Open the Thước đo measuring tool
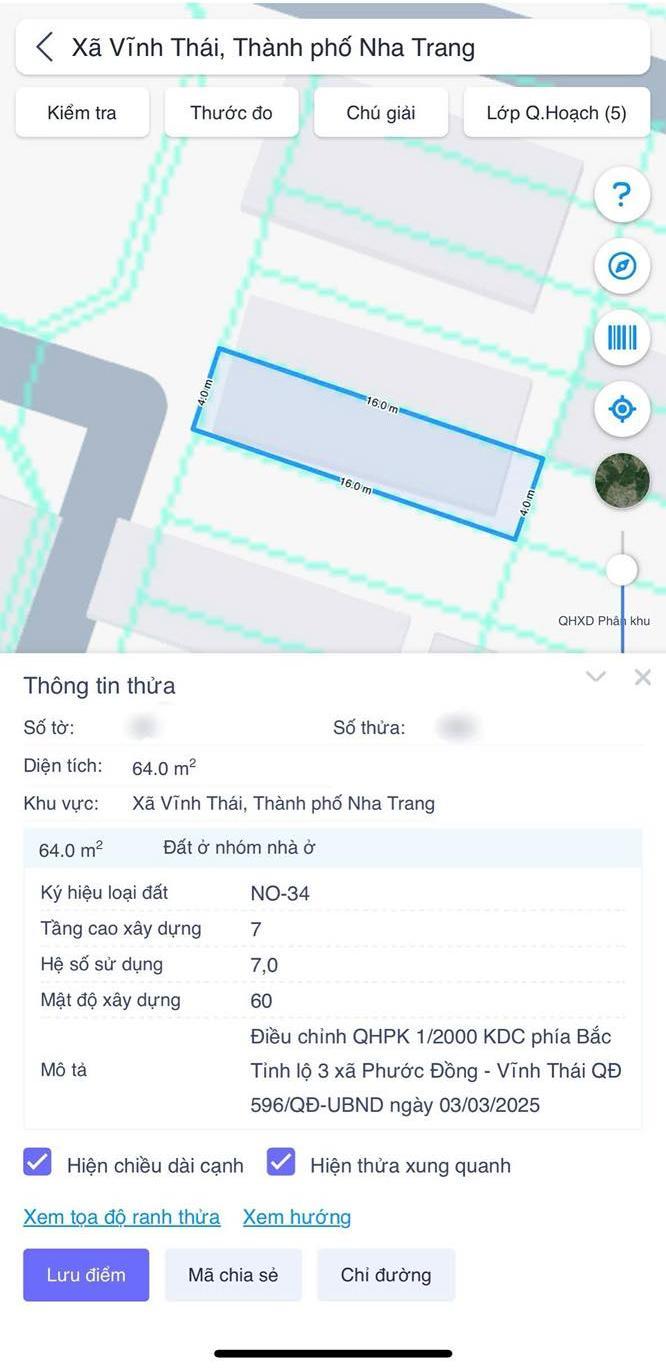 (231, 113)
